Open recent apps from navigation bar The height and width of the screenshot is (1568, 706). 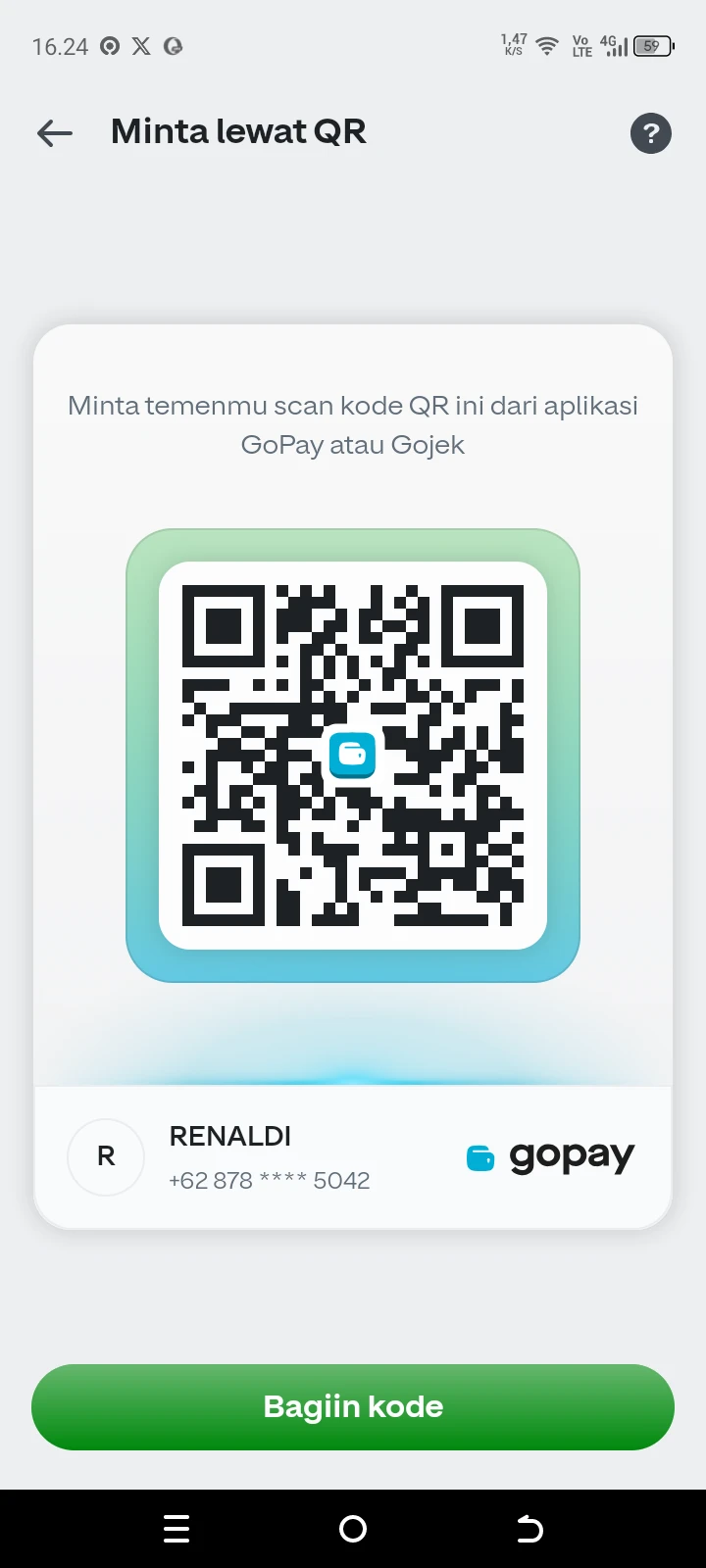click(176, 1529)
